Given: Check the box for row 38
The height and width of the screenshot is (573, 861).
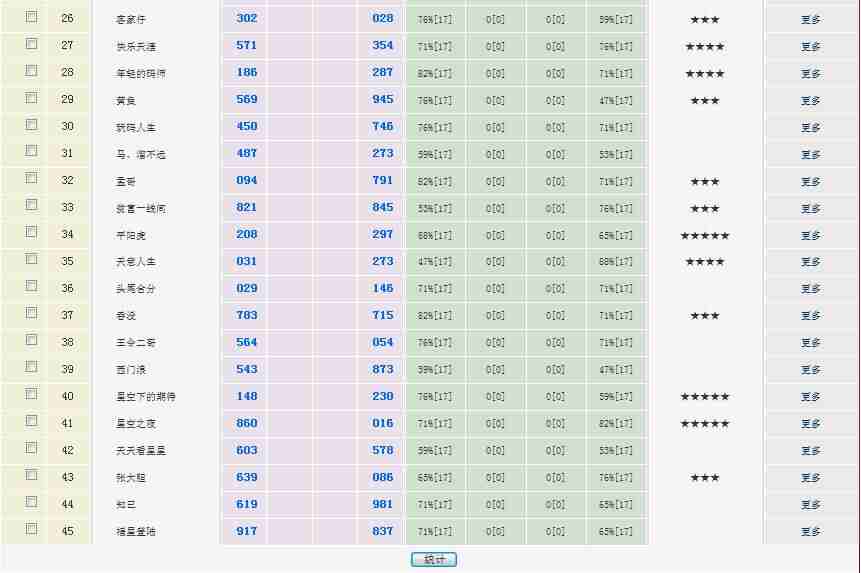Looking at the screenshot, I should tap(32, 341).
